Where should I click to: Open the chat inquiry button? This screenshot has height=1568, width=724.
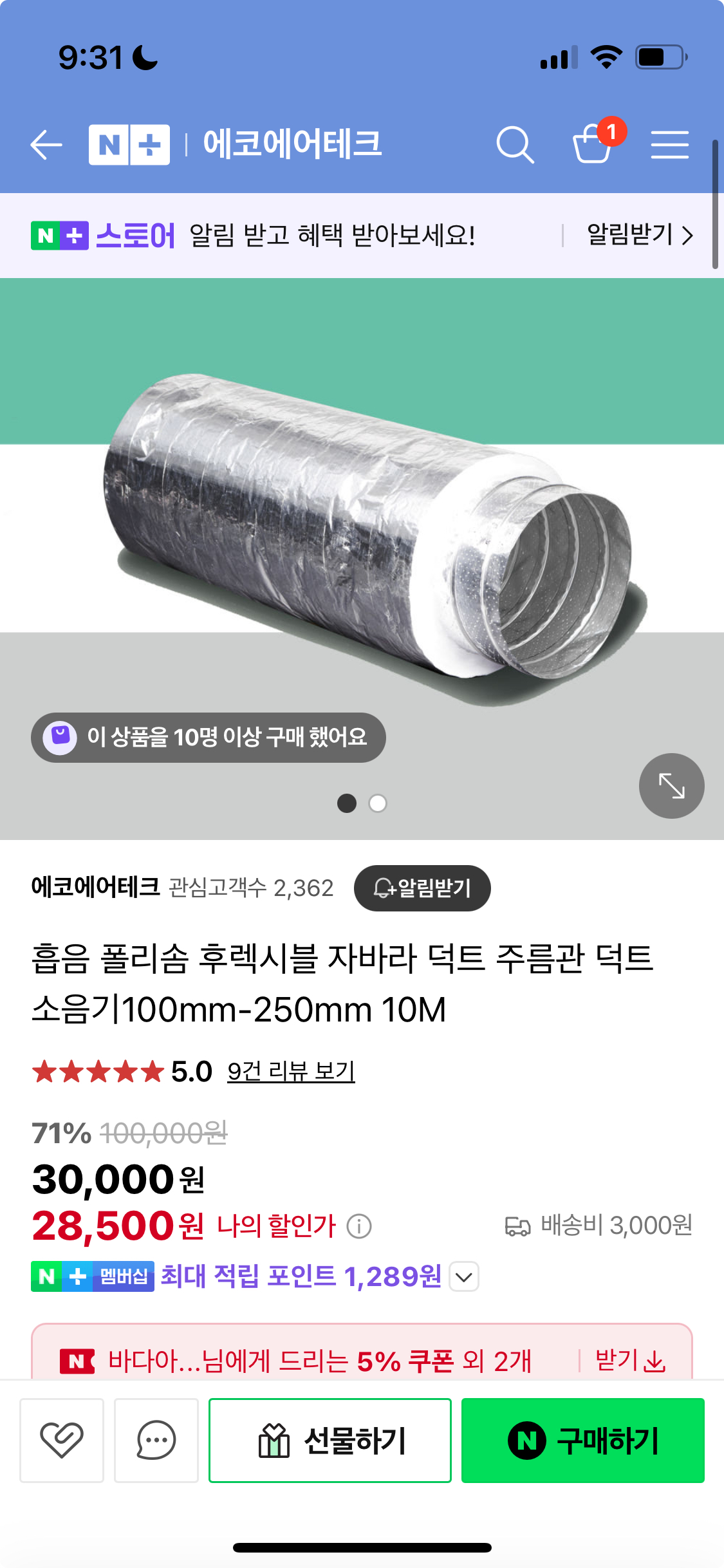click(156, 1440)
